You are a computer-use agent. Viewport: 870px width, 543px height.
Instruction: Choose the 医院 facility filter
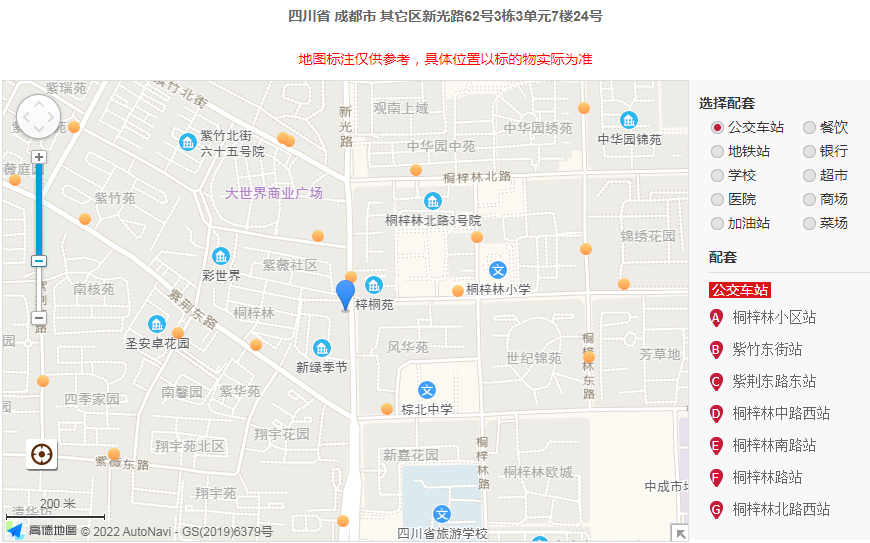pos(717,200)
